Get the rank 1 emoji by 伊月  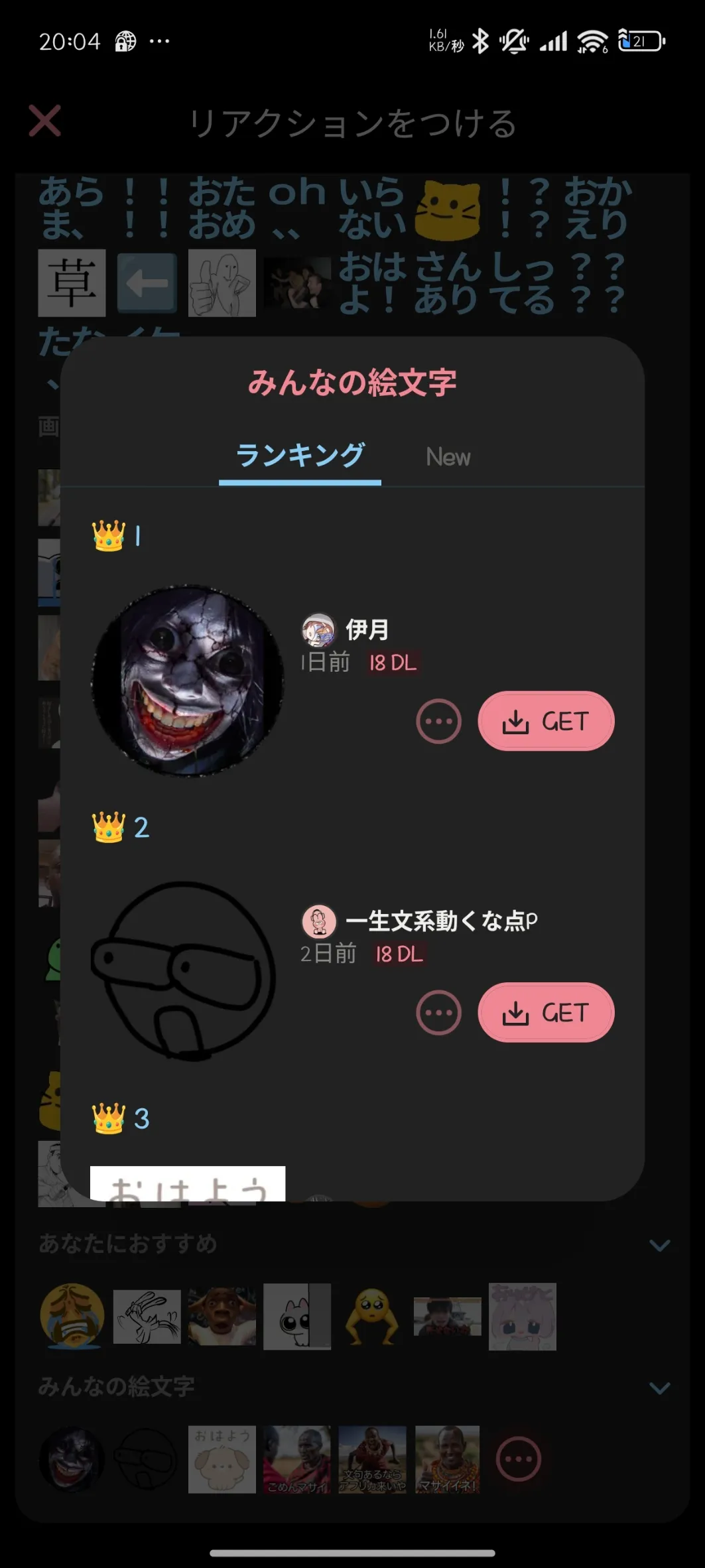pos(545,722)
